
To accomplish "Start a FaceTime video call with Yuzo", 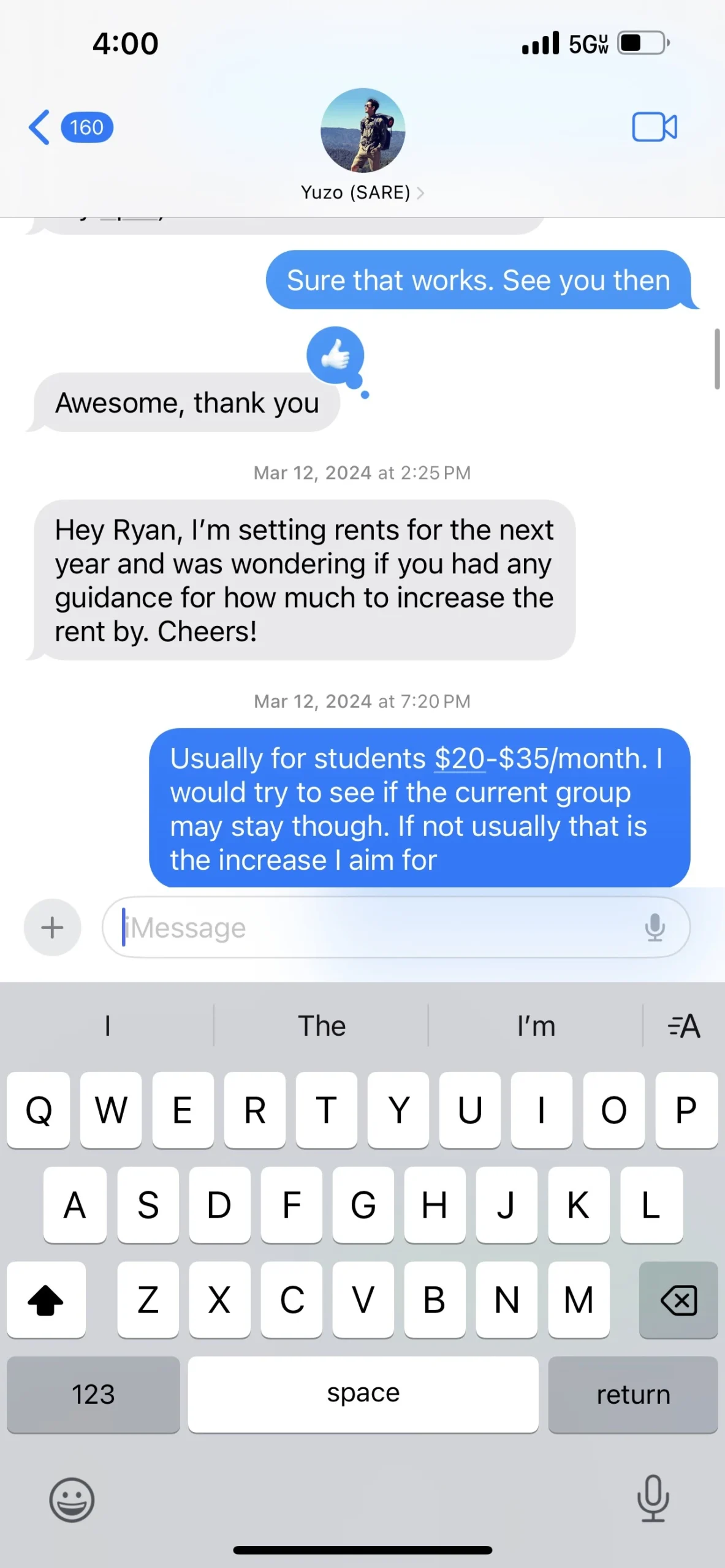I will 654,128.
